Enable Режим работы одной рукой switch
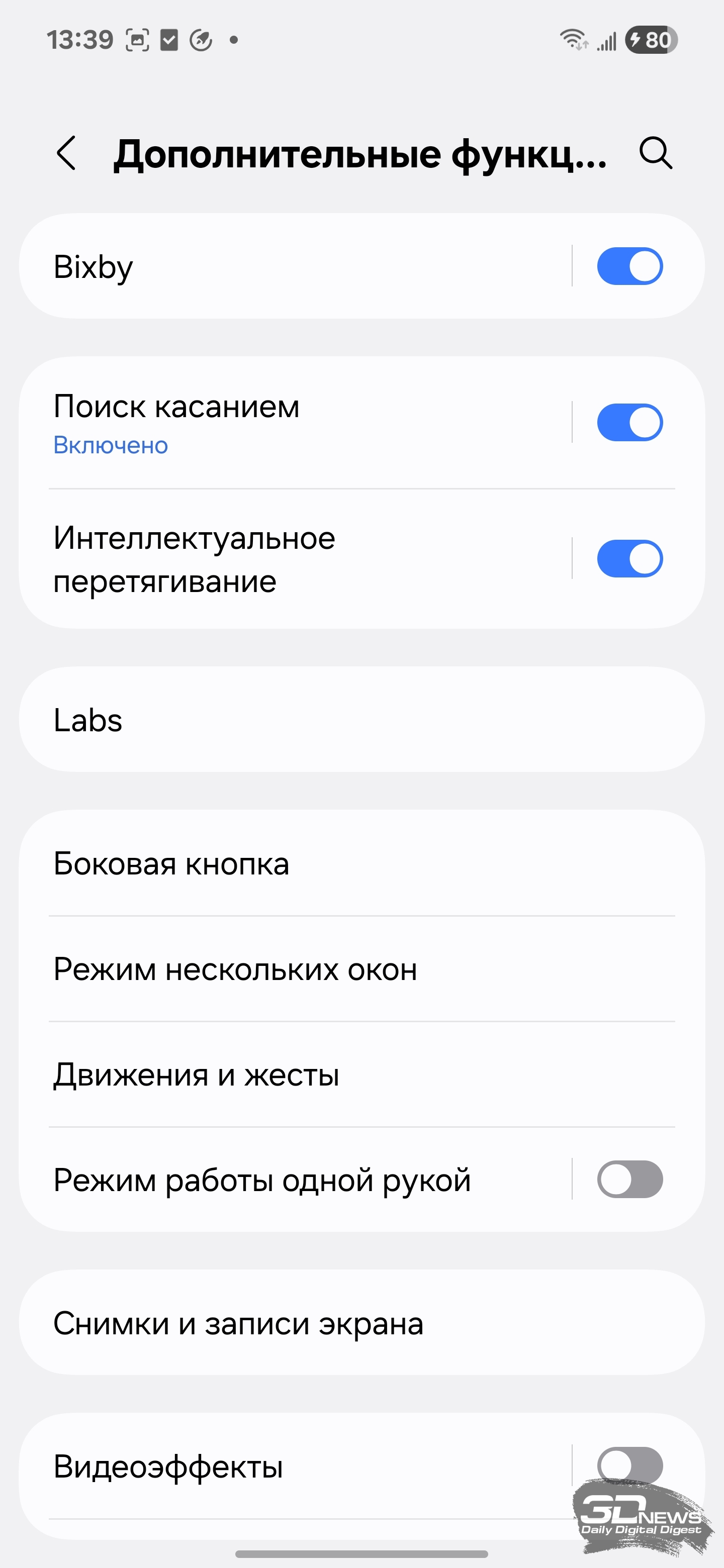The width and height of the screenshot is (724, 1568). (629, 1180)
